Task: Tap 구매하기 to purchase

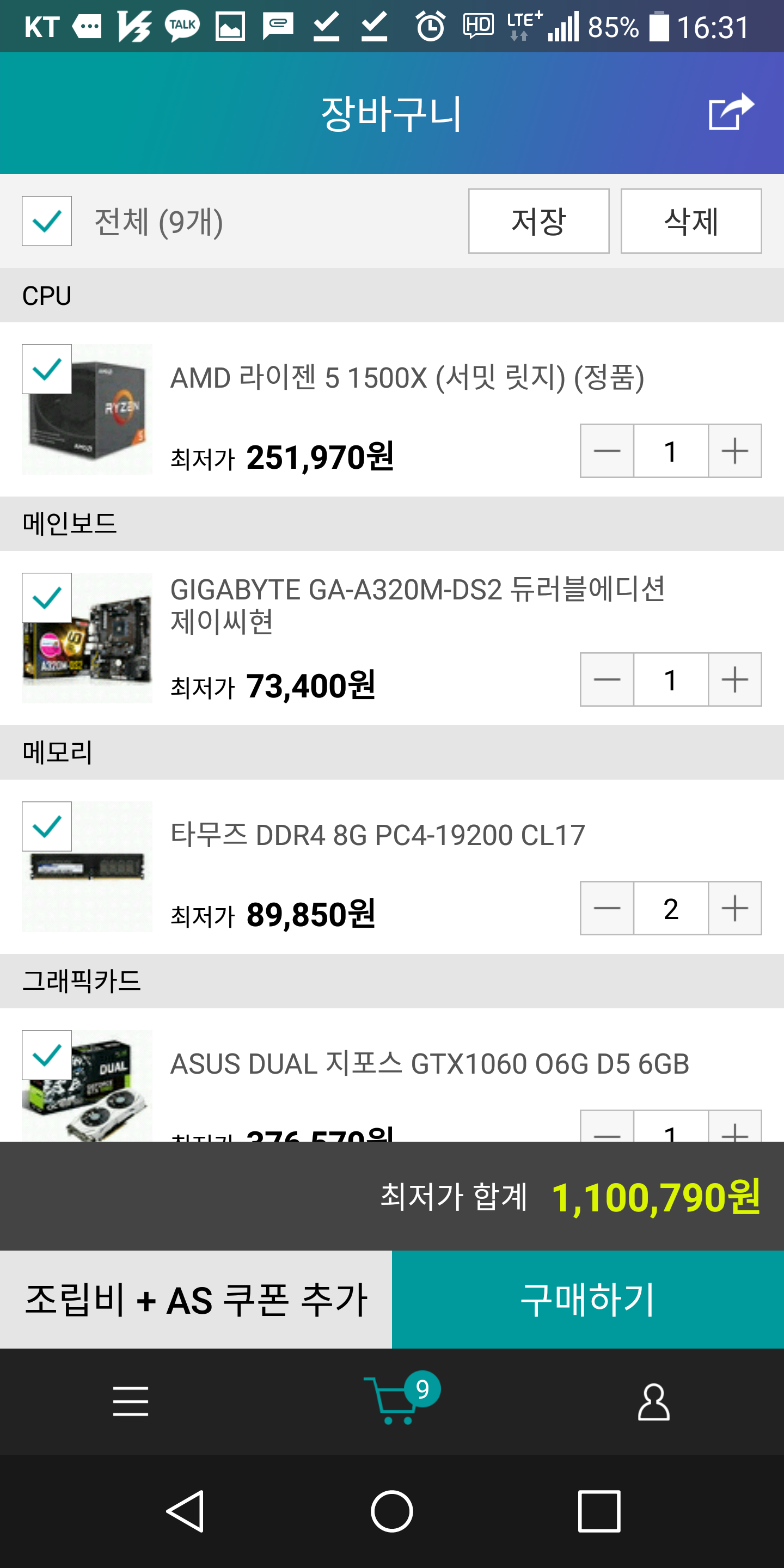Action: tap(587, 1300)
